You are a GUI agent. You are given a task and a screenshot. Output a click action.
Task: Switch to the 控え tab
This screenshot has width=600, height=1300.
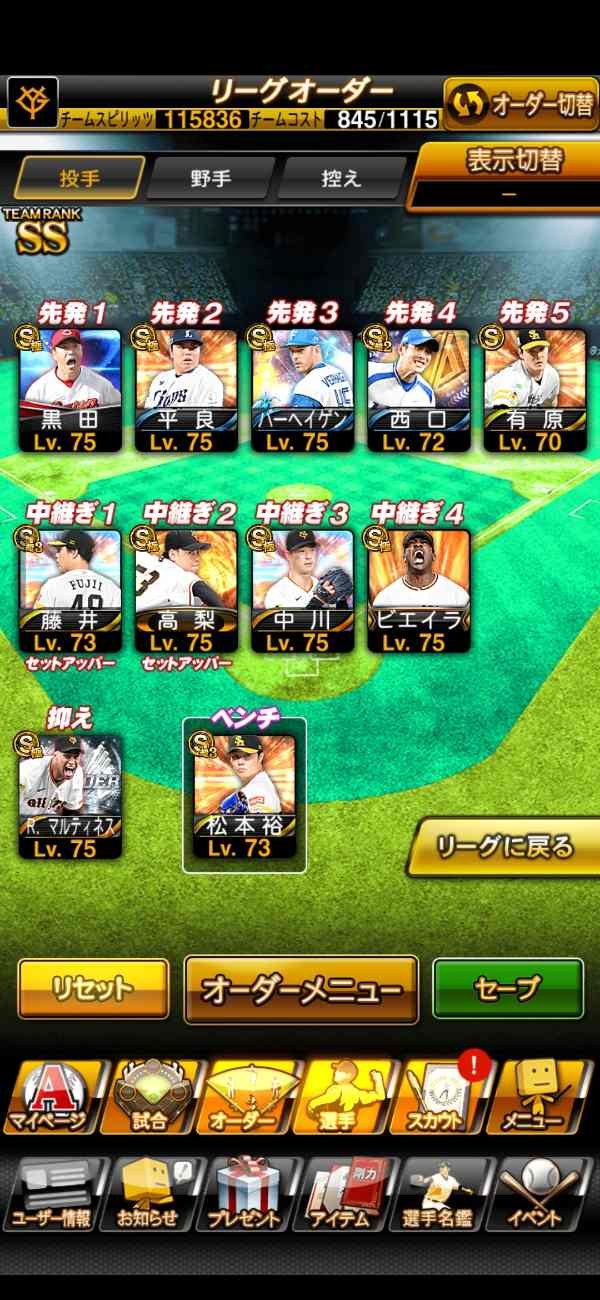(x=341, y=178)
